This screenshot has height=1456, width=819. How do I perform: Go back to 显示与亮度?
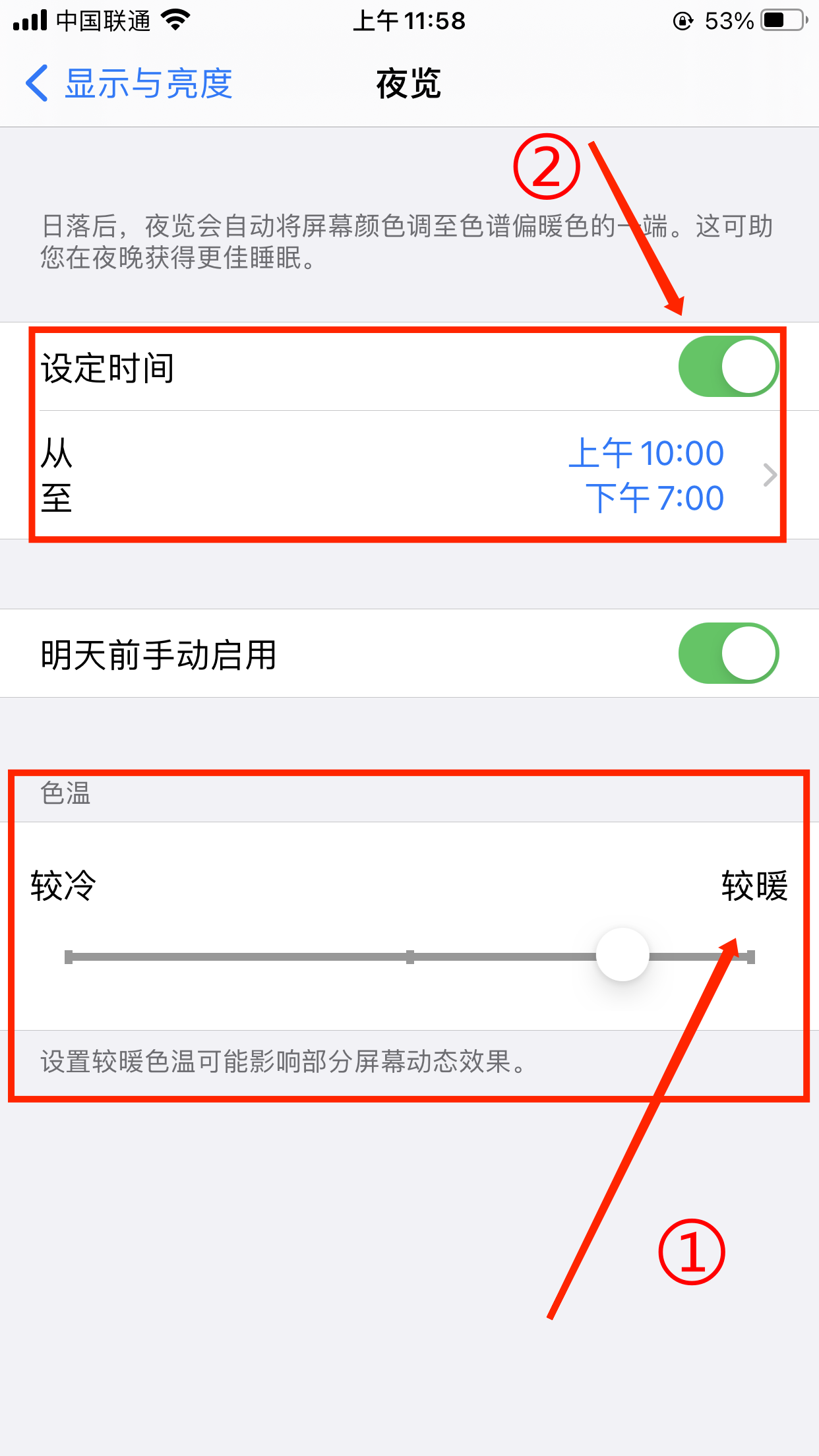(129, 84)
